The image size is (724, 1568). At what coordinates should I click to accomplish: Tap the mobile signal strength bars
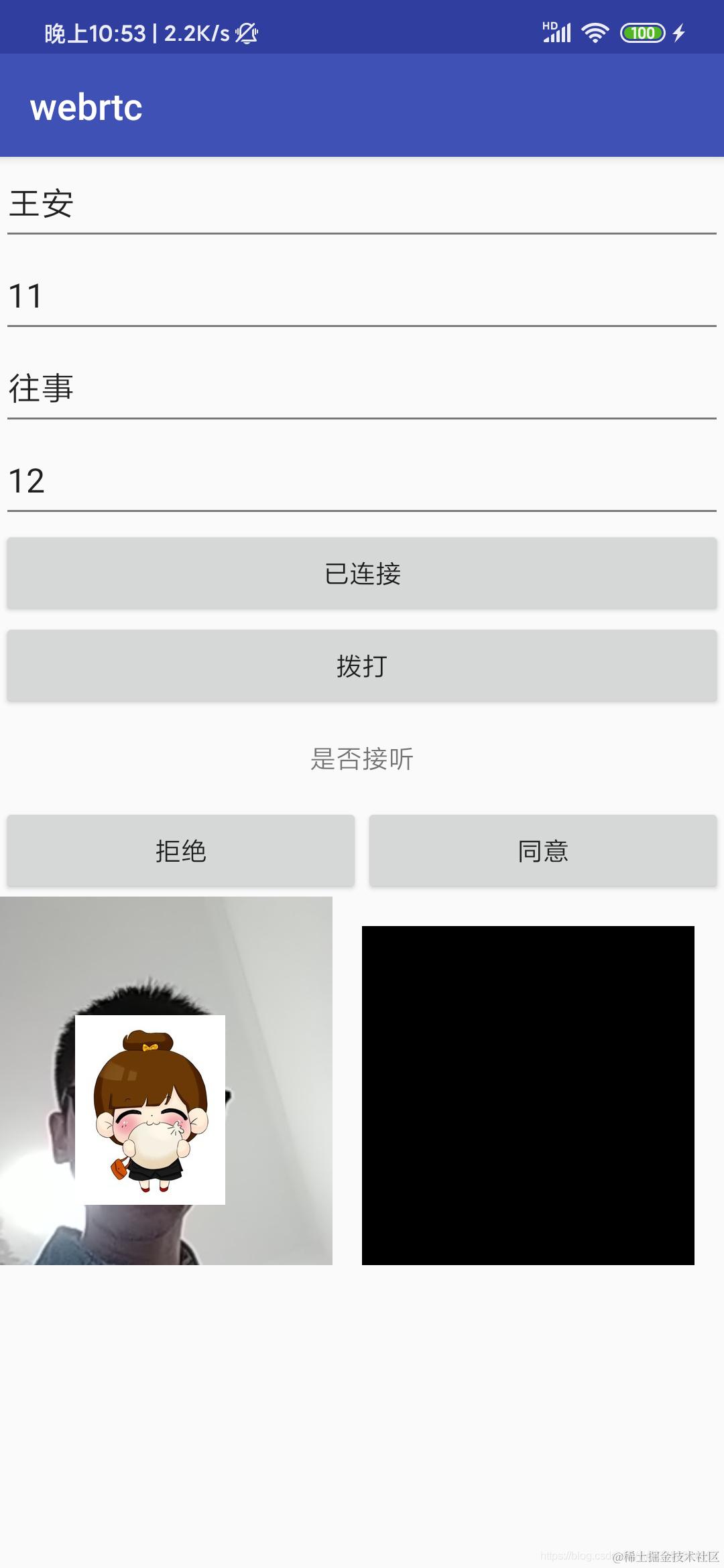pos(559,34)
